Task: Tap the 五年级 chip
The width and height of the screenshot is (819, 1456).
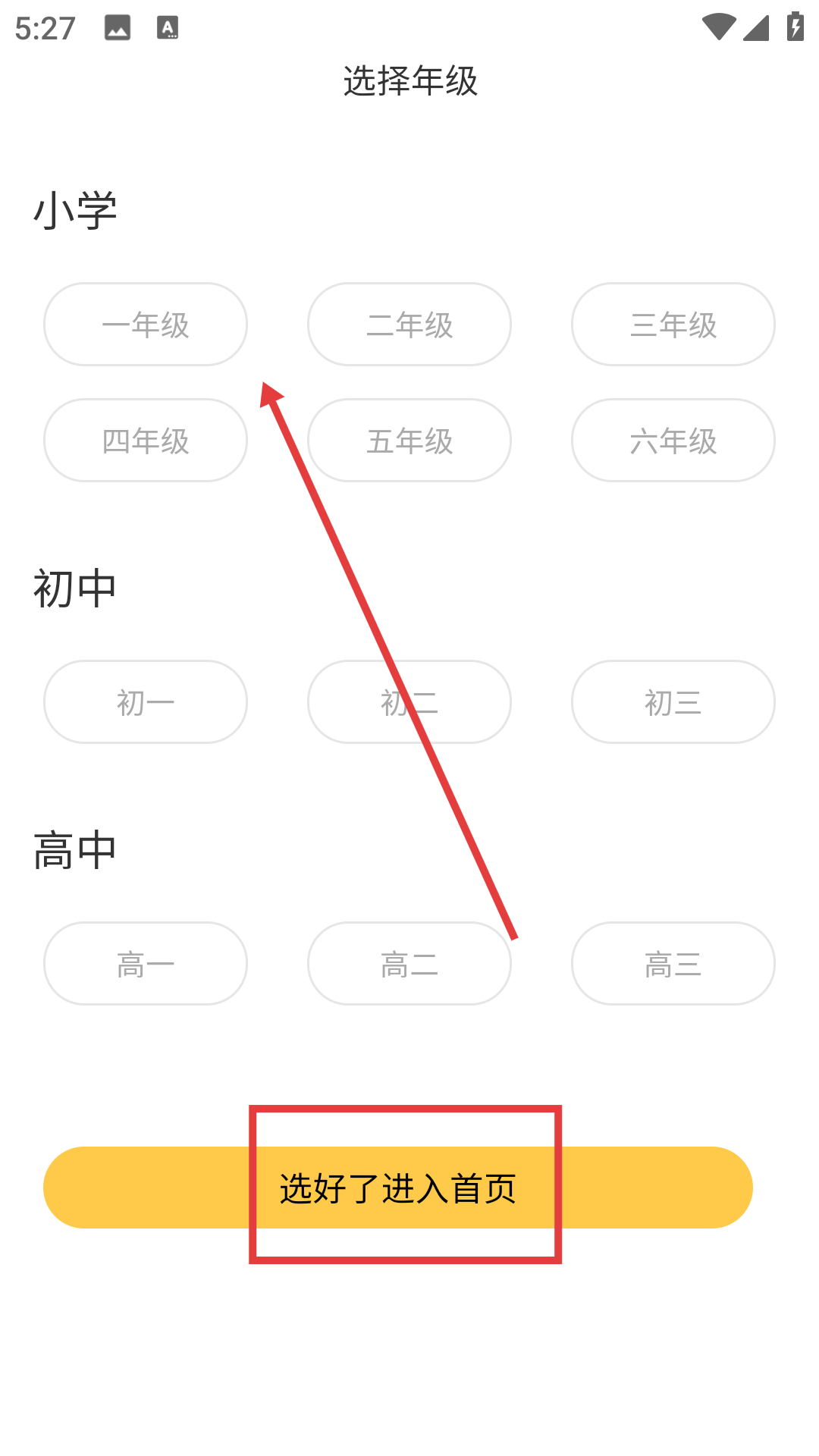Action: pyautogui.click(x=409, y=441)
